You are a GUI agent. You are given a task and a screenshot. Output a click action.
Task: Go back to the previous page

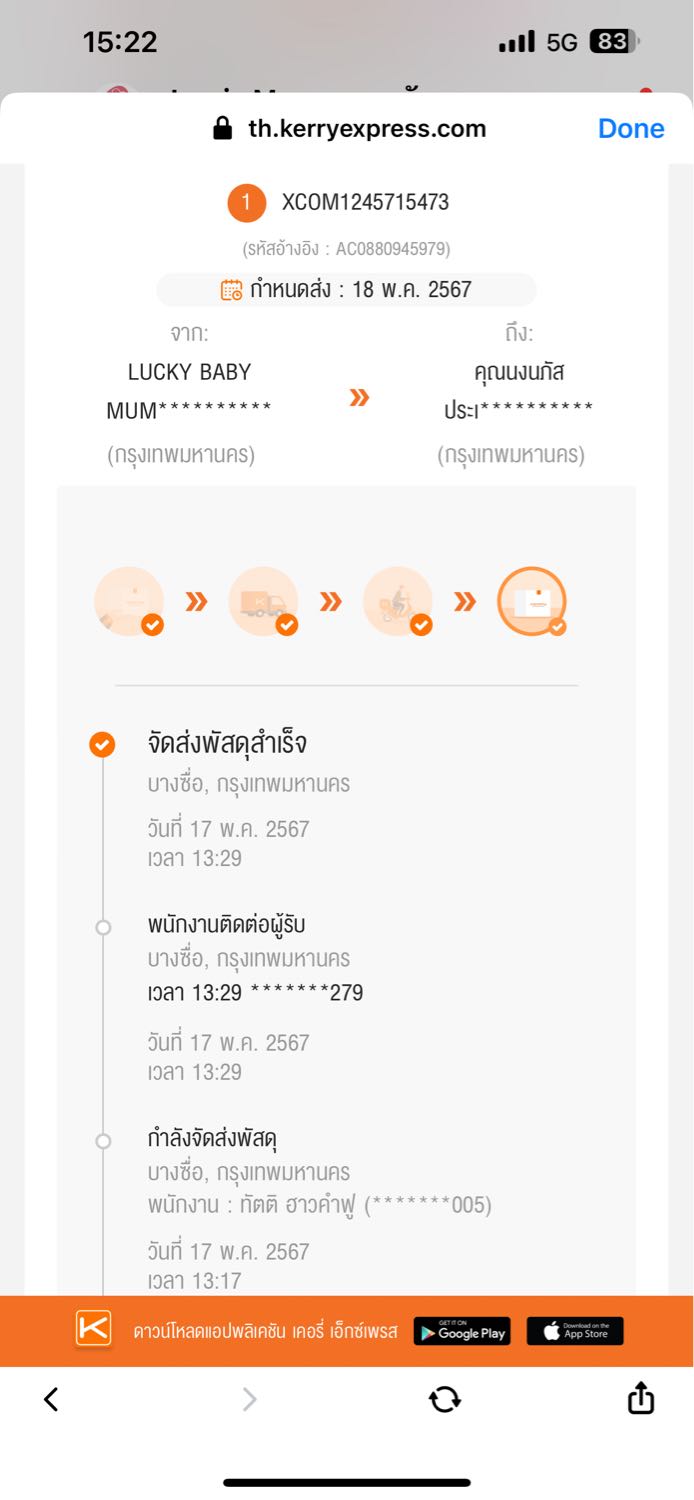click(x=51, y=1399)
